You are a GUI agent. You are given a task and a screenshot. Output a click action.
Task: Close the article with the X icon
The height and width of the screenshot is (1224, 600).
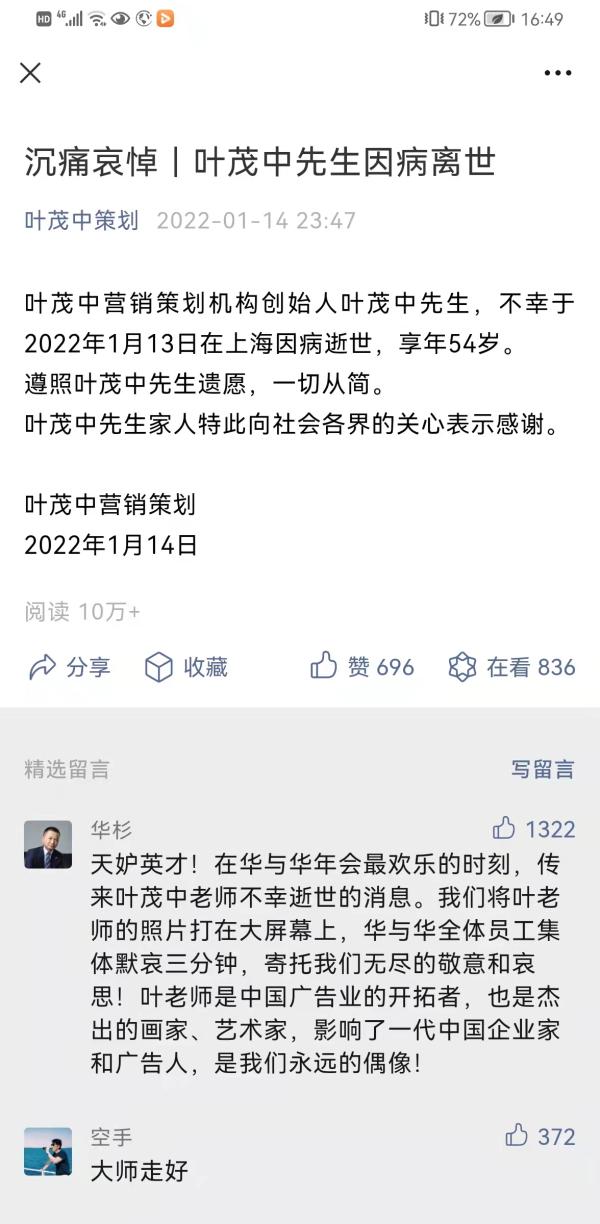point(31,72)
